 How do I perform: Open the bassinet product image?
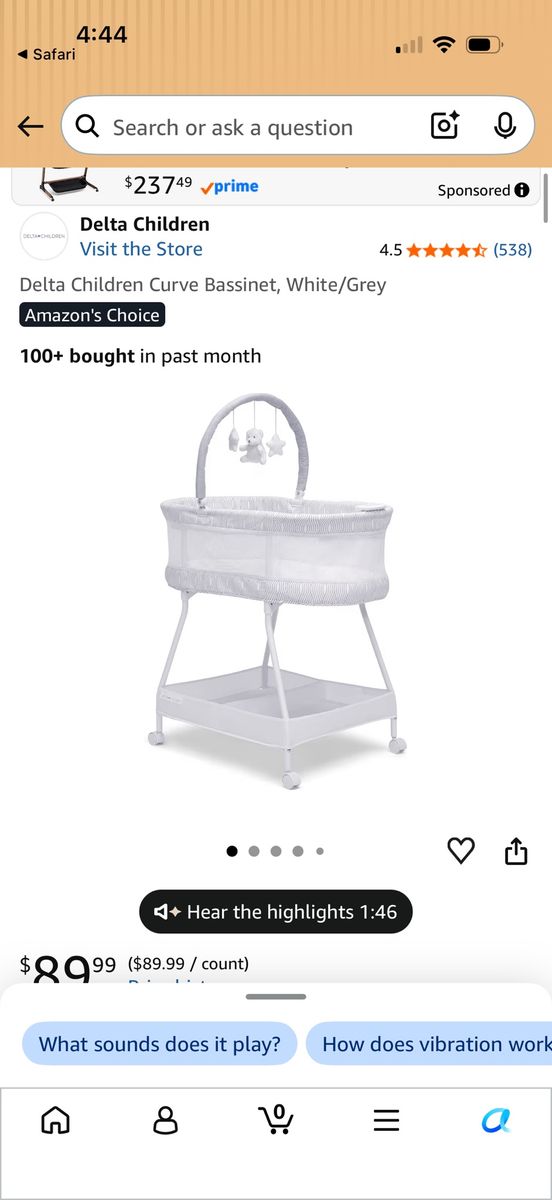point(277,590)
